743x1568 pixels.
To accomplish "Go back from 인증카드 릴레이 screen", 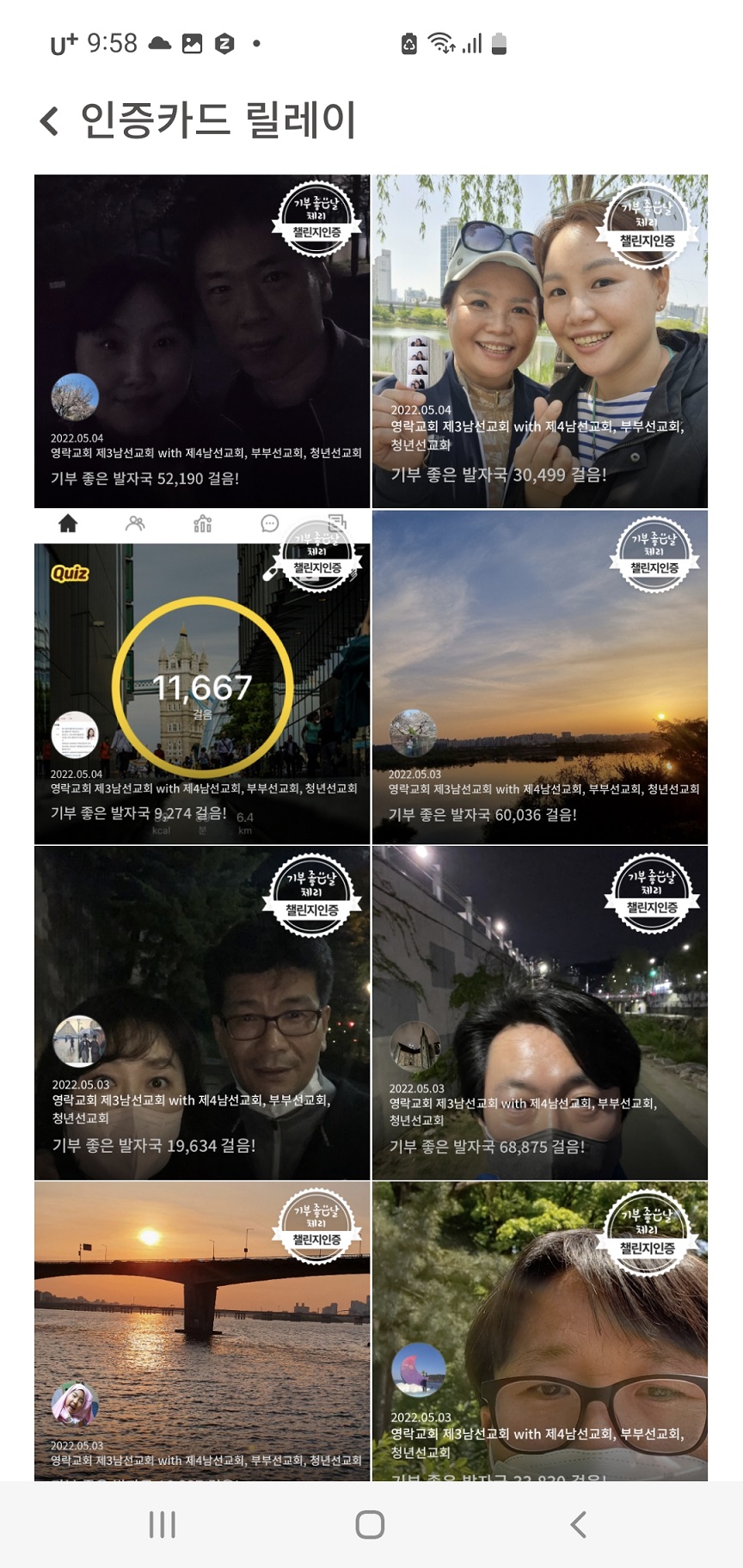I will click(x=50, y=121).
